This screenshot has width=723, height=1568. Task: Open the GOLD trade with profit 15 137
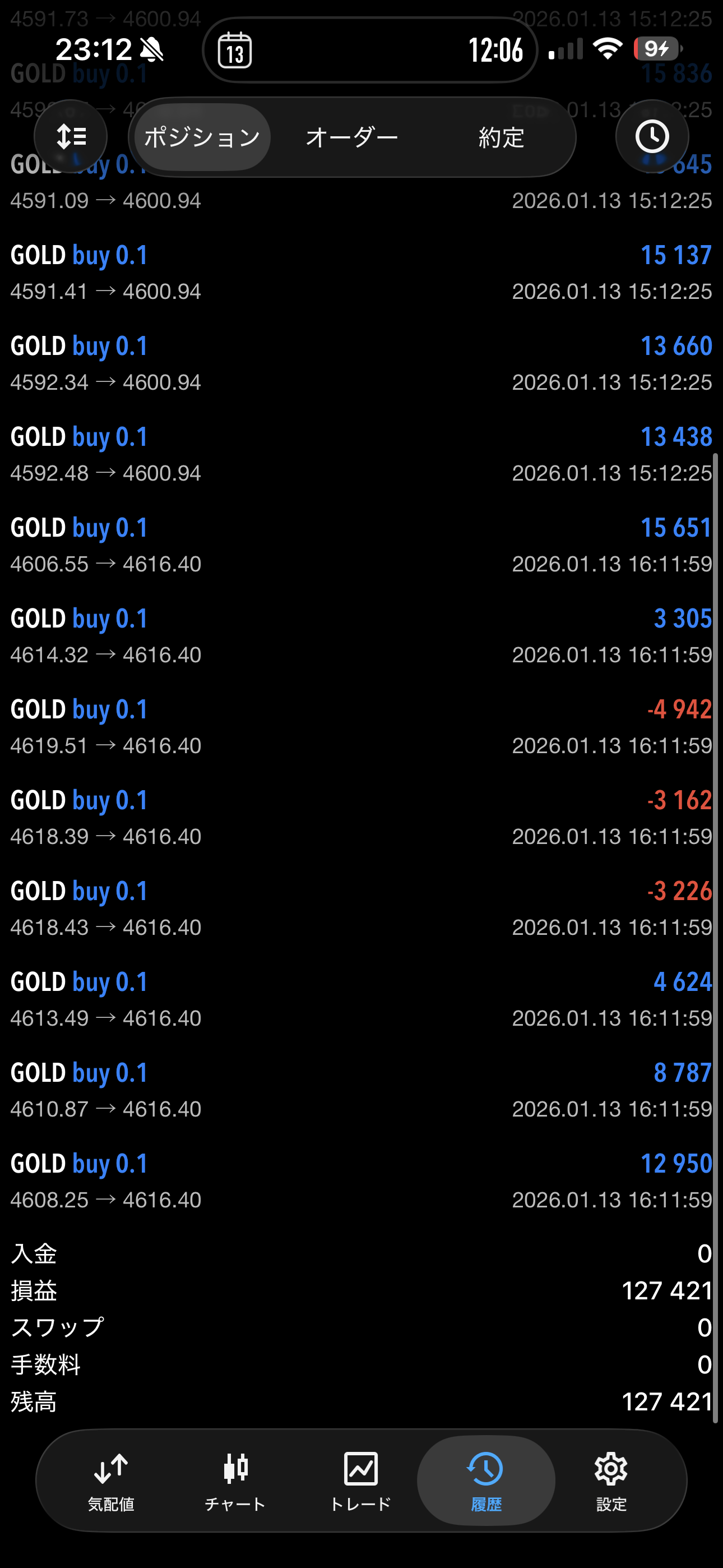pos(361,273)
